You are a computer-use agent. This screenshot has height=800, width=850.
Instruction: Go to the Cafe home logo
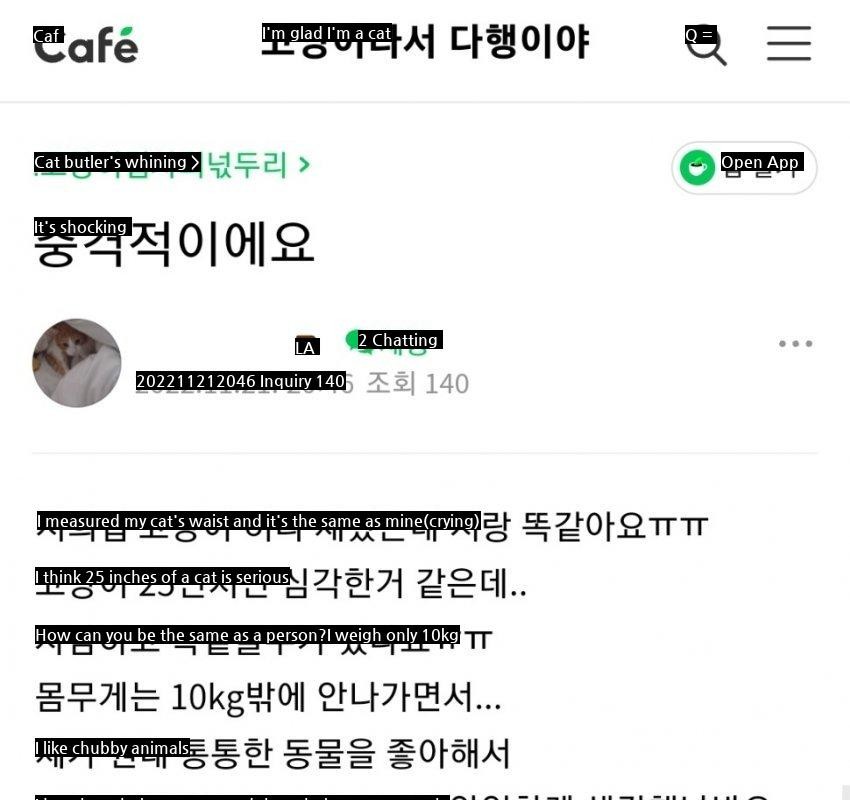(86, 46)
